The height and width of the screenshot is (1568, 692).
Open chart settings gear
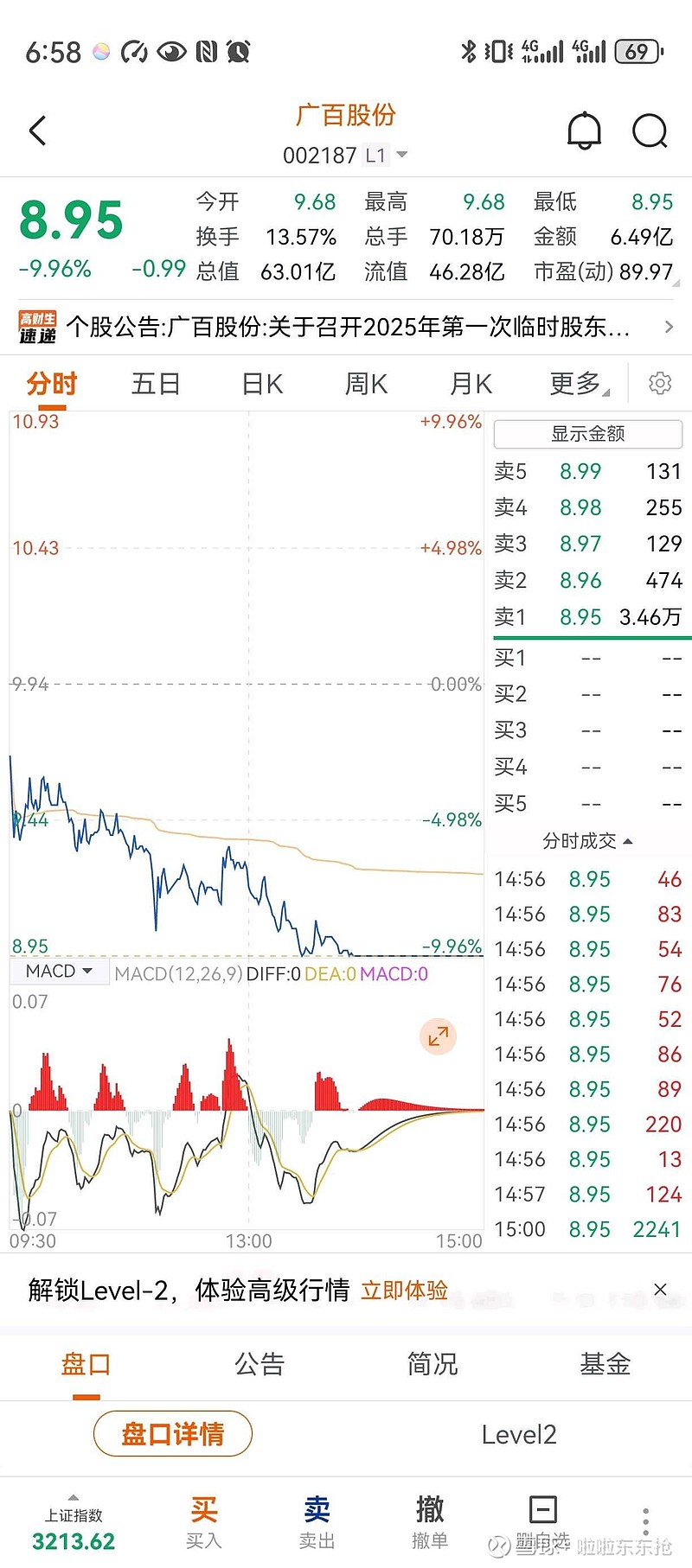point(660,382)
